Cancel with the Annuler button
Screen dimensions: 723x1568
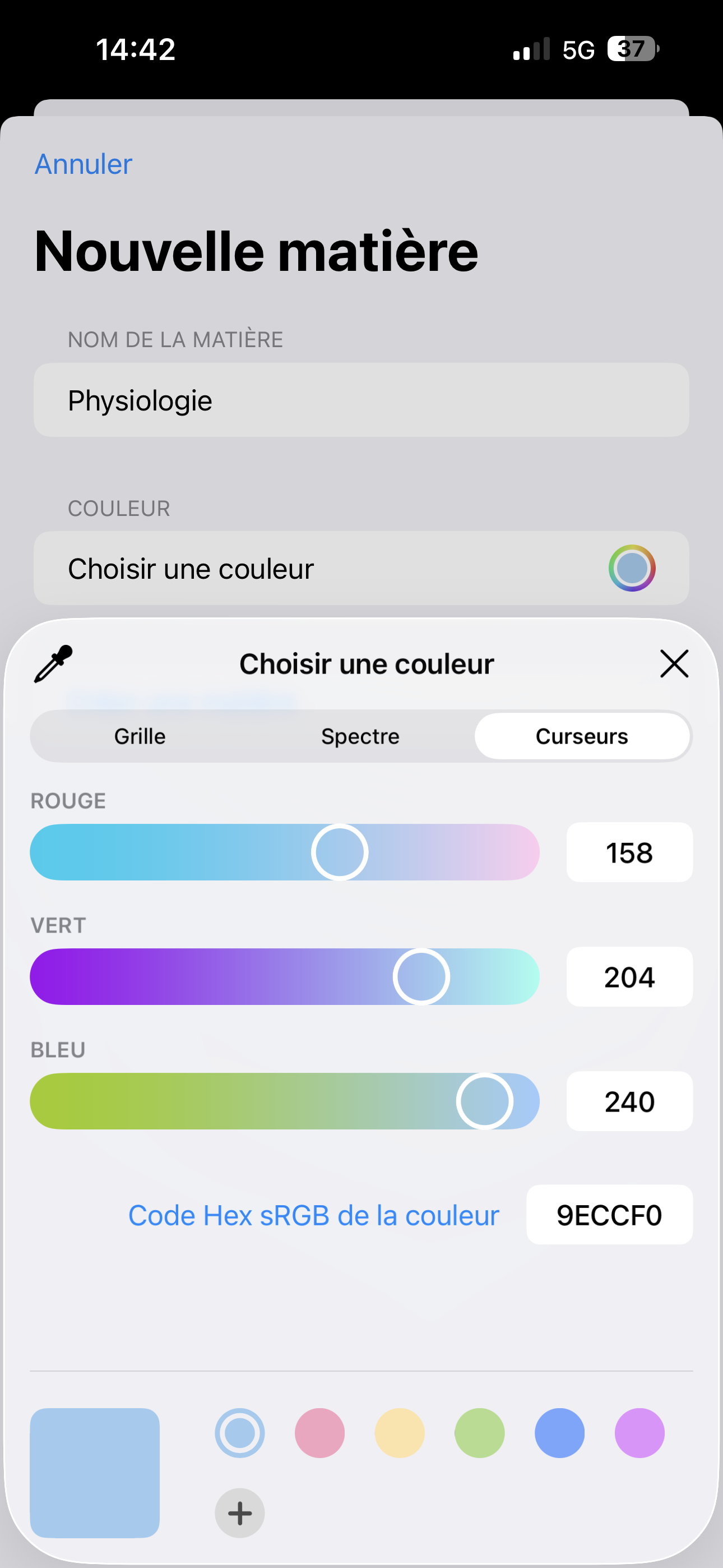84,164
